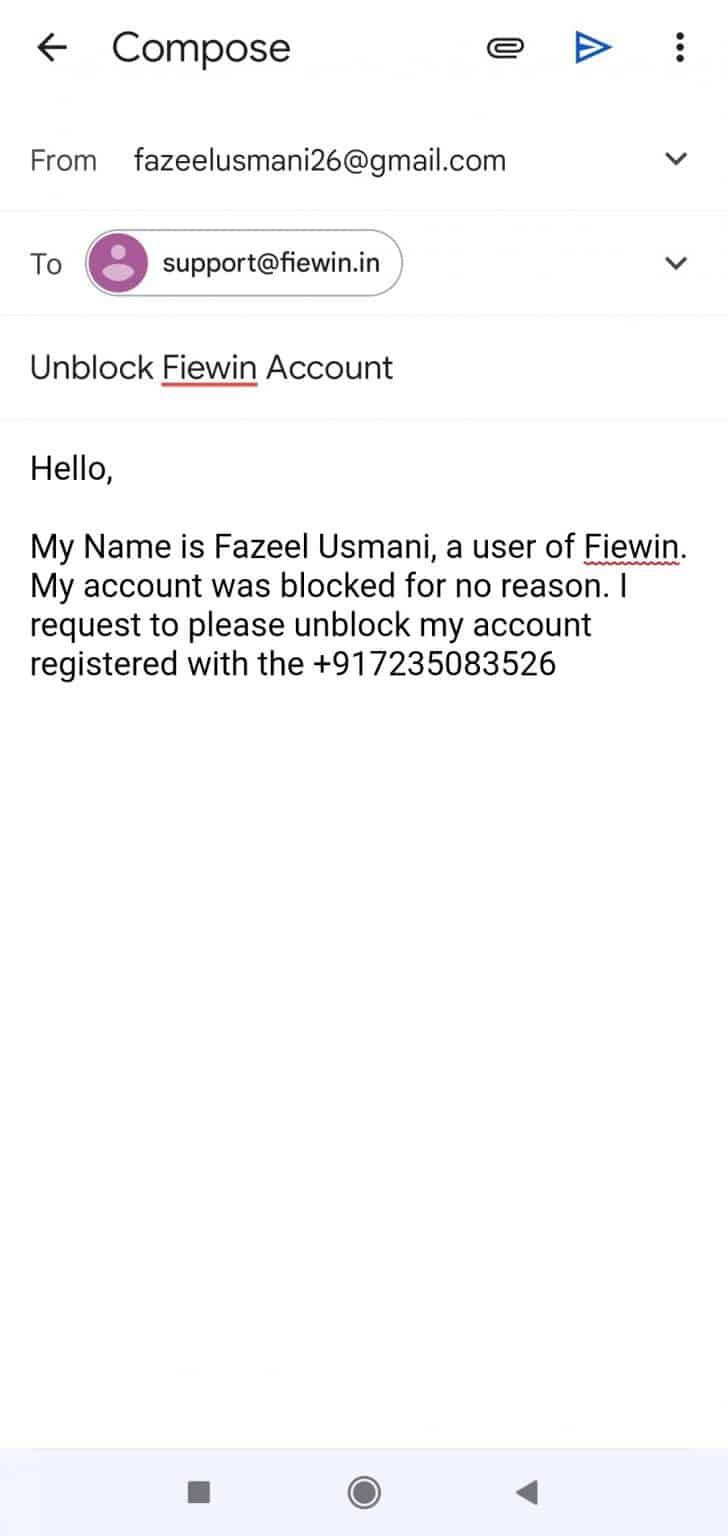Viewport: 728px width, 1536px height.
Task: Select the support@fiewin.in recipient chip
Action: coord(245,264)
